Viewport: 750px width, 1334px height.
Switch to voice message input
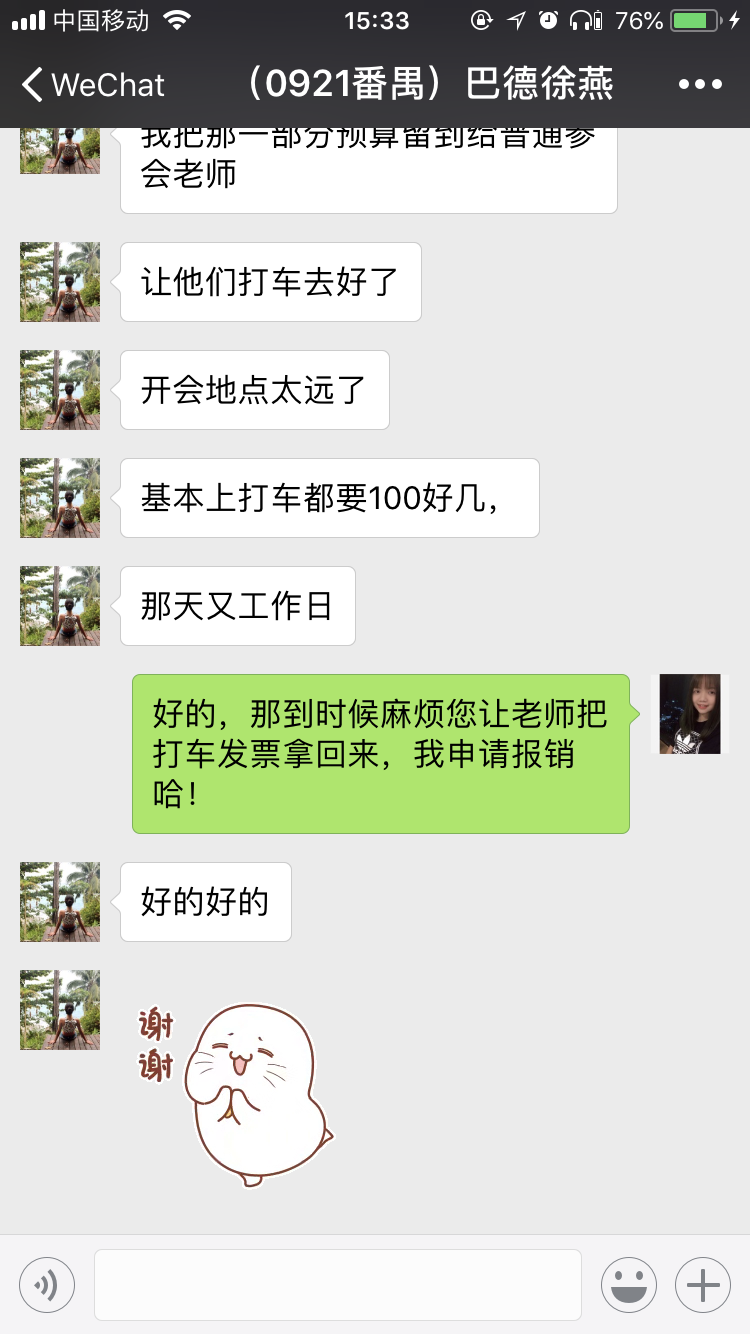point(47,1285)
